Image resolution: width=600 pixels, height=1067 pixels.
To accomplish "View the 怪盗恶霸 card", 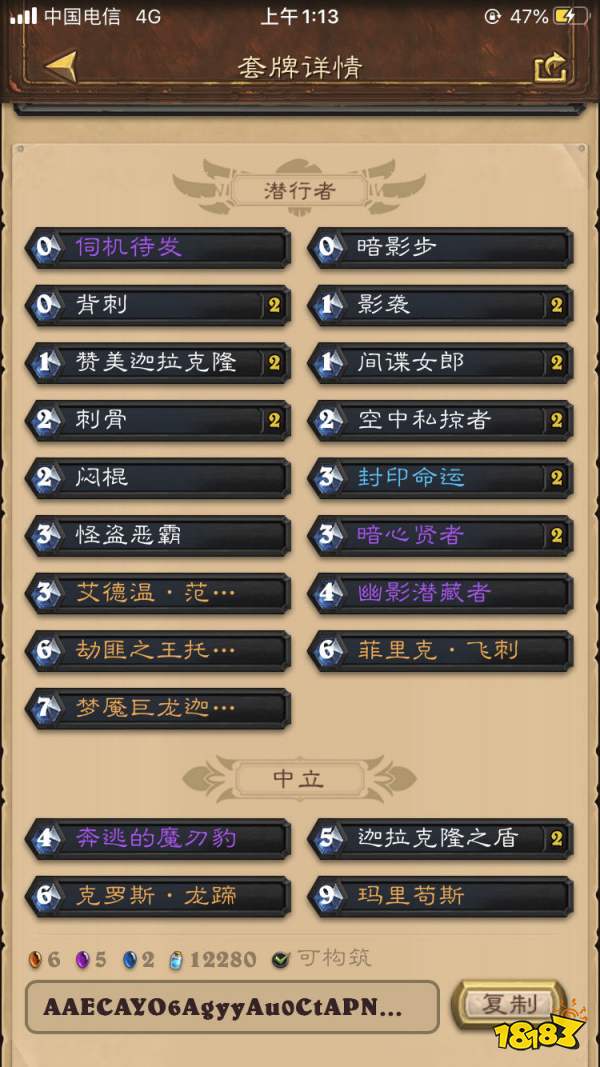I will point(158,535).
